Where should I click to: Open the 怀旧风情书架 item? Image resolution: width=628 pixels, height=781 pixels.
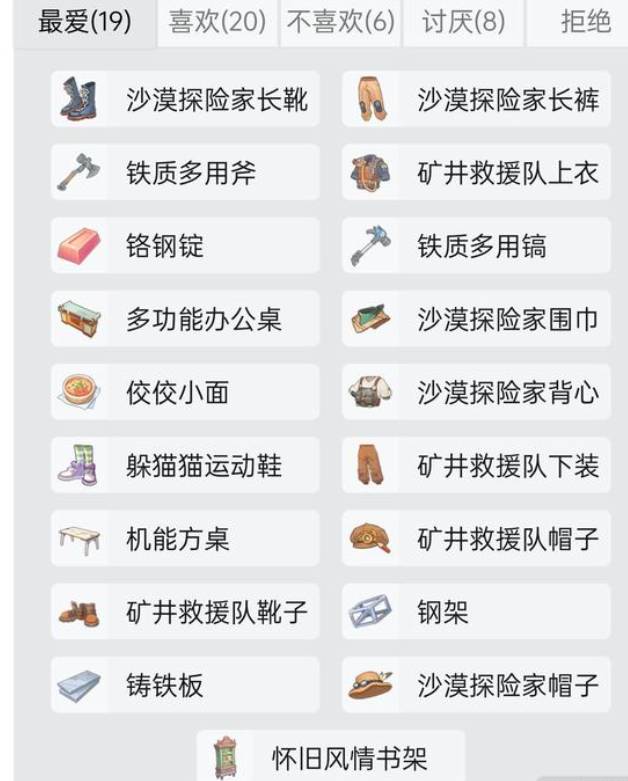tap(331, 757)
